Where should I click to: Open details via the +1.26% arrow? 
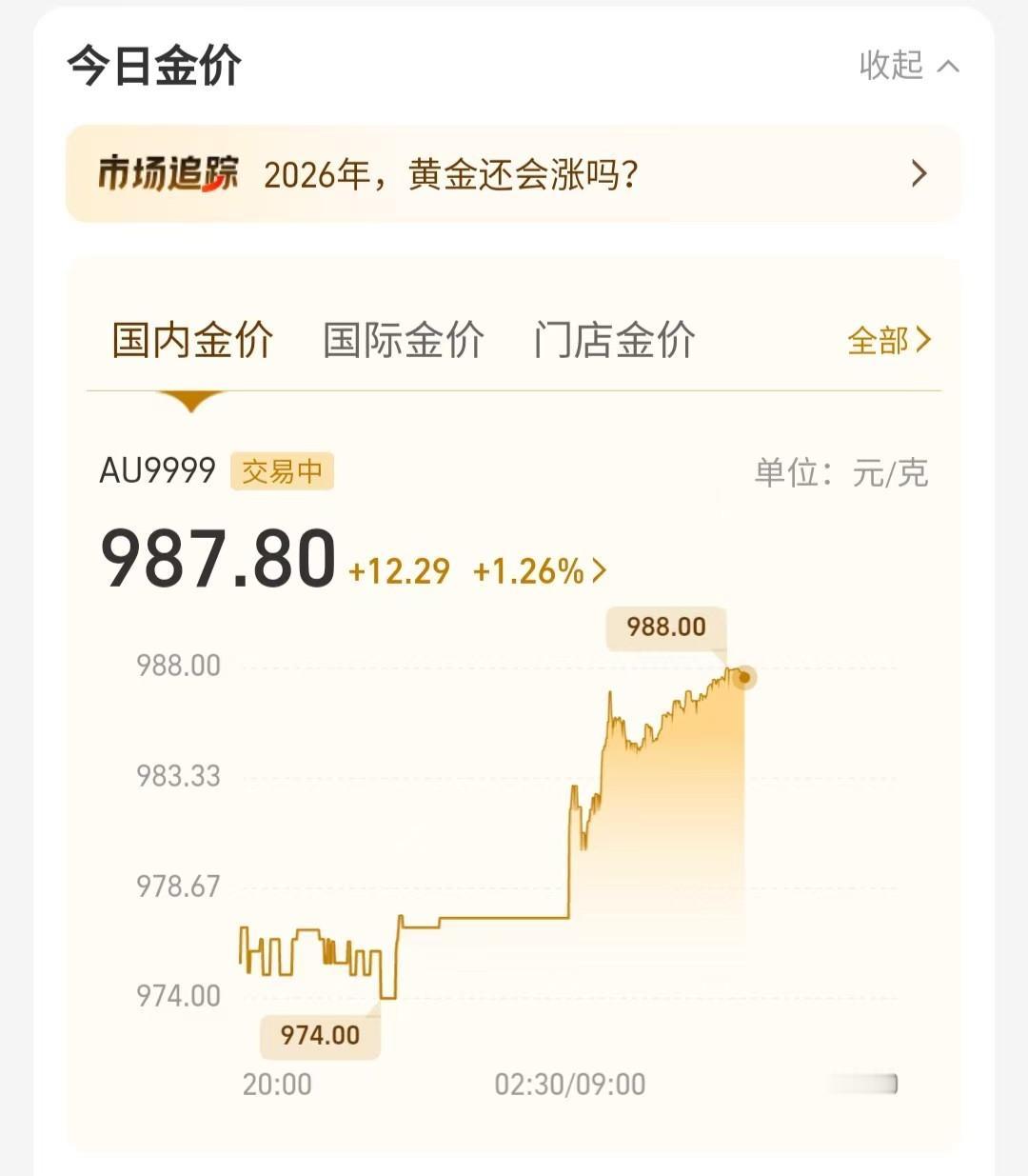tap(600, 570)
